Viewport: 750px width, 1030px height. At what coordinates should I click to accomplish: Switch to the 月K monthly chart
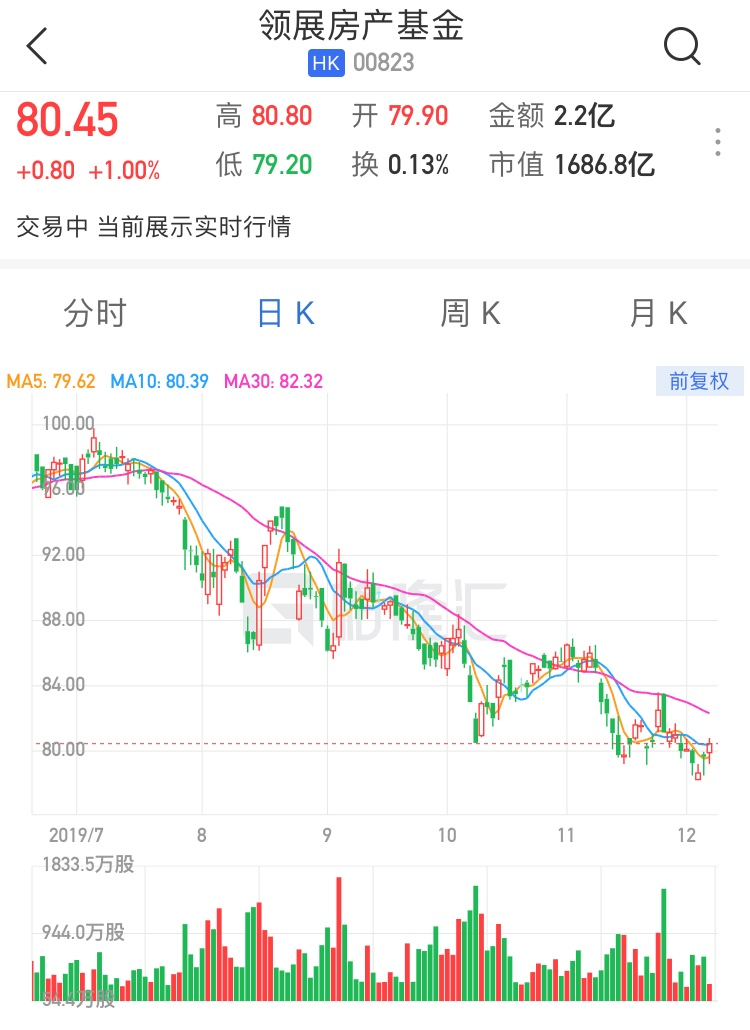tap(659, 314)
